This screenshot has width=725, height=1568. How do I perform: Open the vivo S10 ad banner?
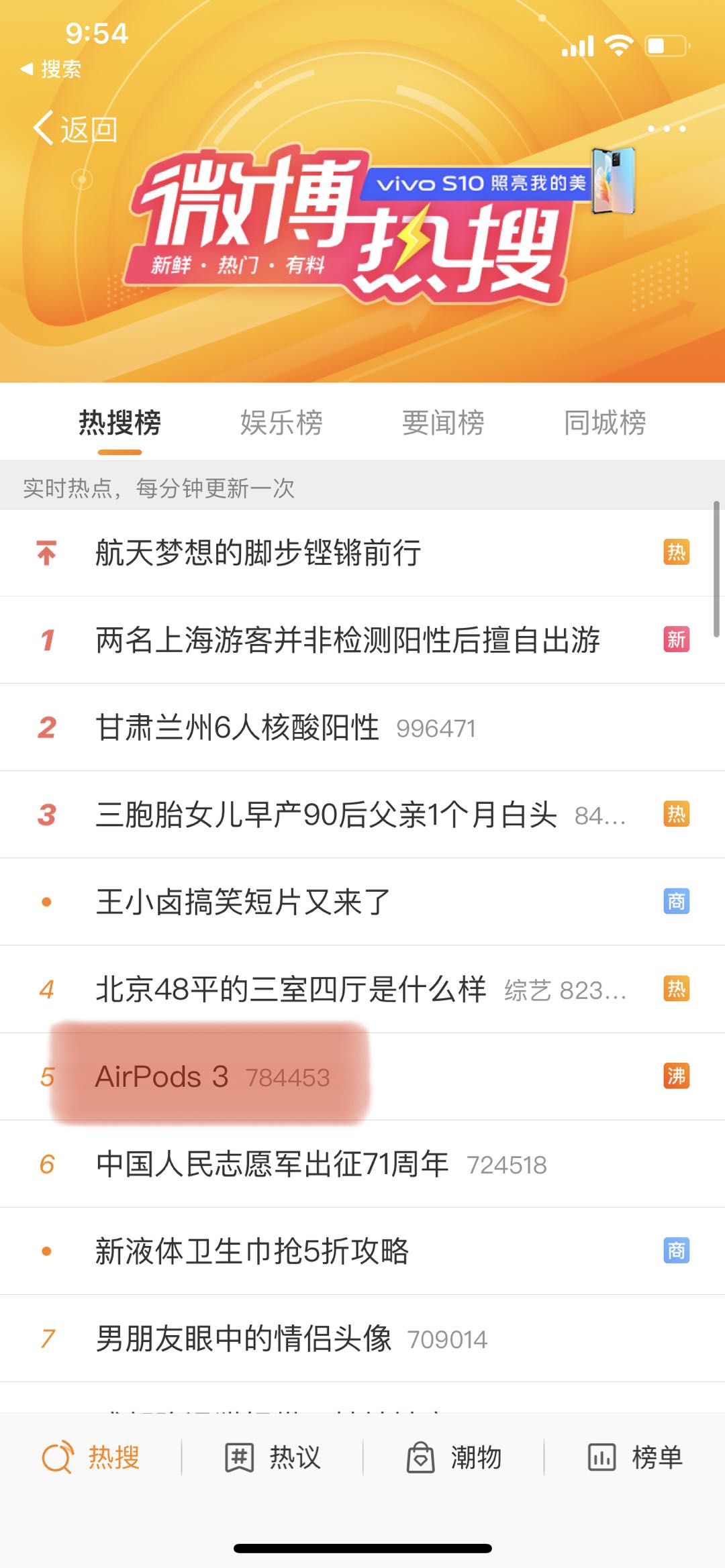pyautogui.click(x=497, y=182)
